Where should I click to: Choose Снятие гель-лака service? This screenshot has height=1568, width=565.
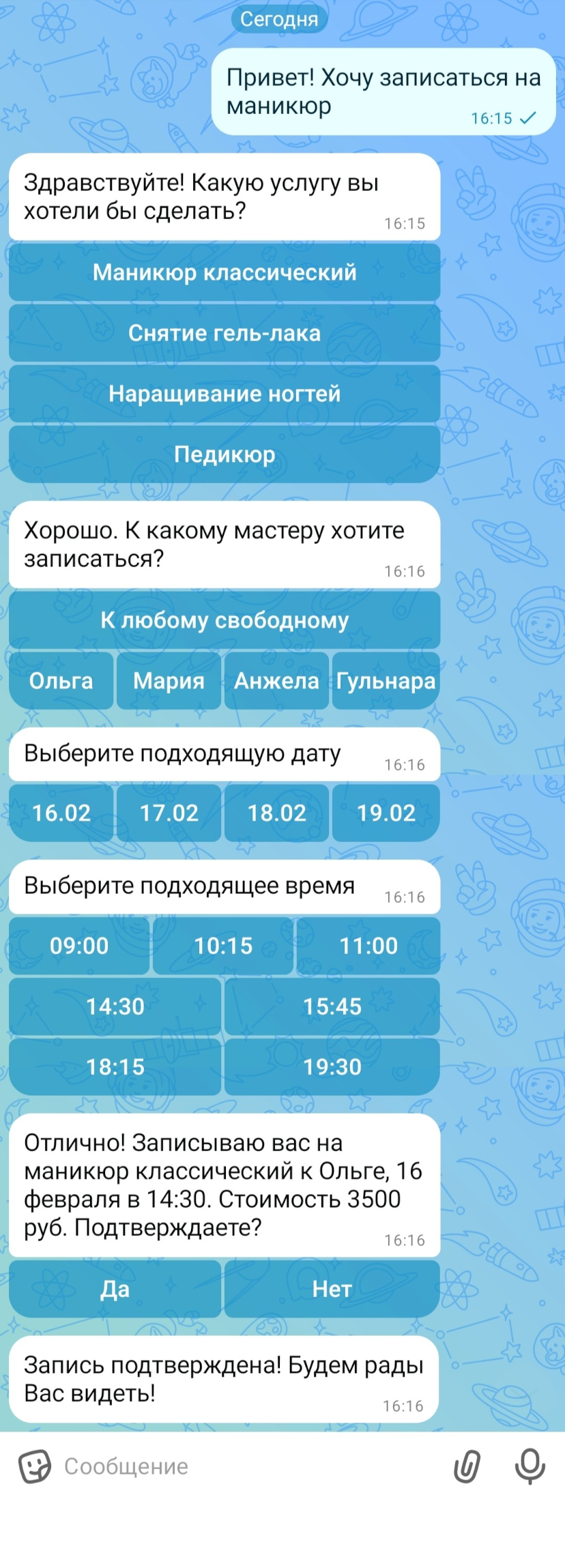tap(224, 333)
